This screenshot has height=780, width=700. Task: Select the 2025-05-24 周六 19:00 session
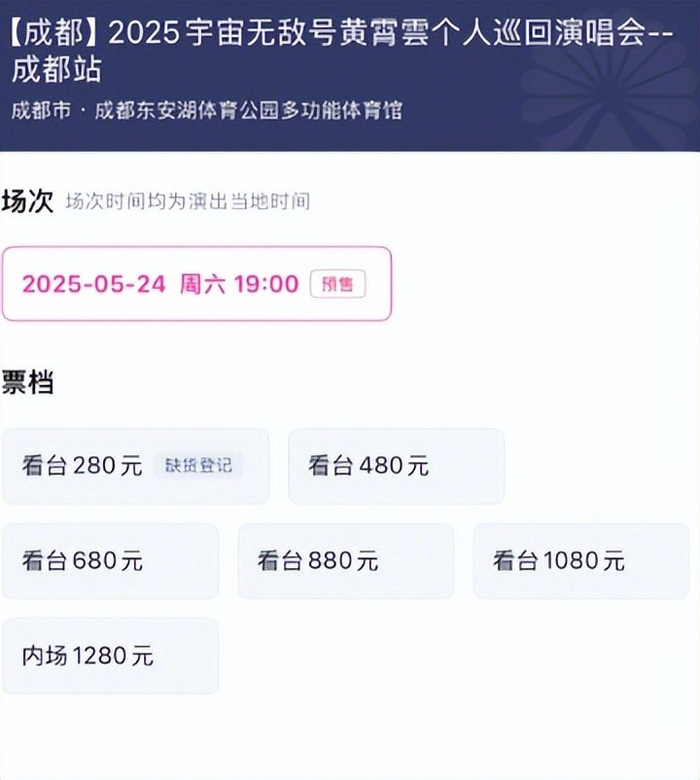coord(196,284)
